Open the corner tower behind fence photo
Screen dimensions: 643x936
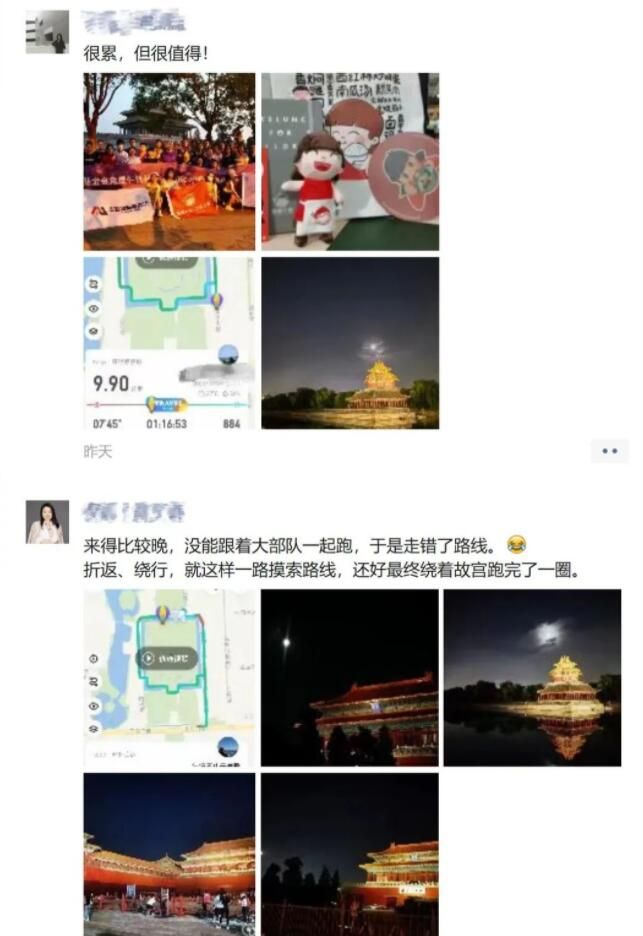[x=350, y=854]
